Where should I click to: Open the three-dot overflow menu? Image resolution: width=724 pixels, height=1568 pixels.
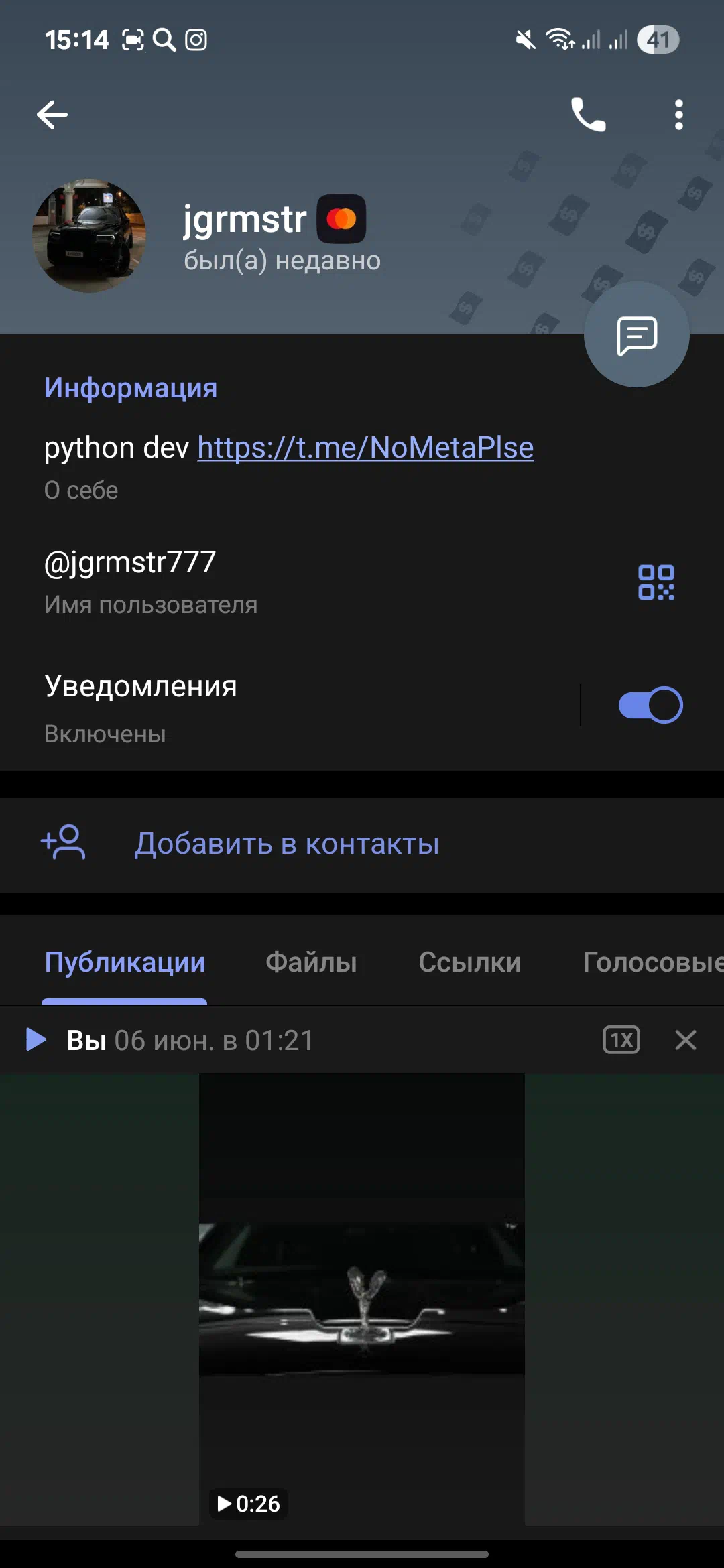678,115
